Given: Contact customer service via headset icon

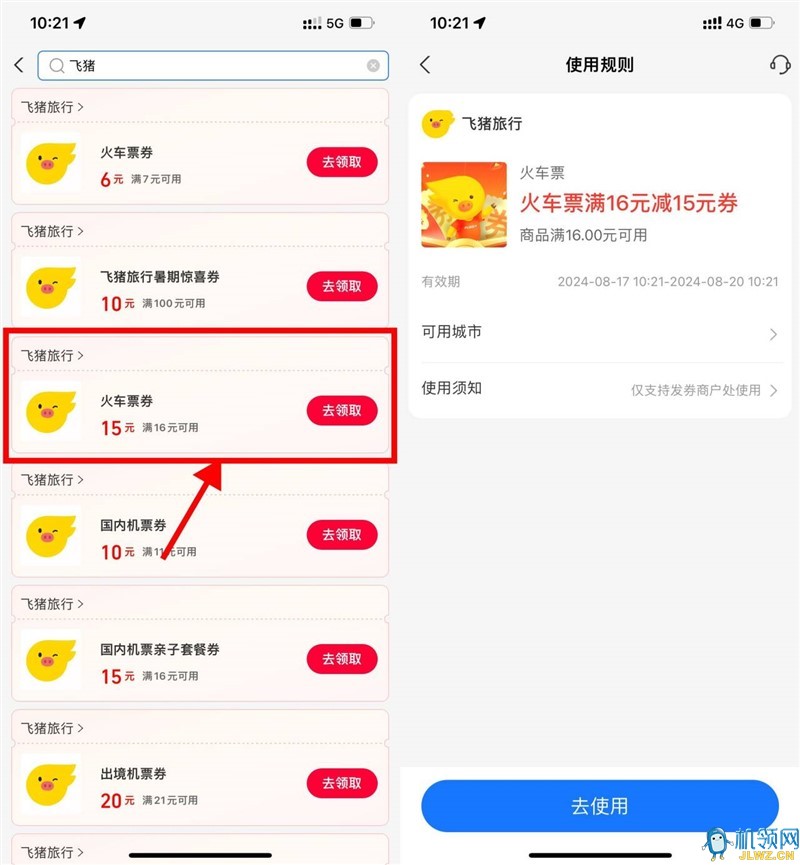Looking at the screenshot, I should point(779,65).
